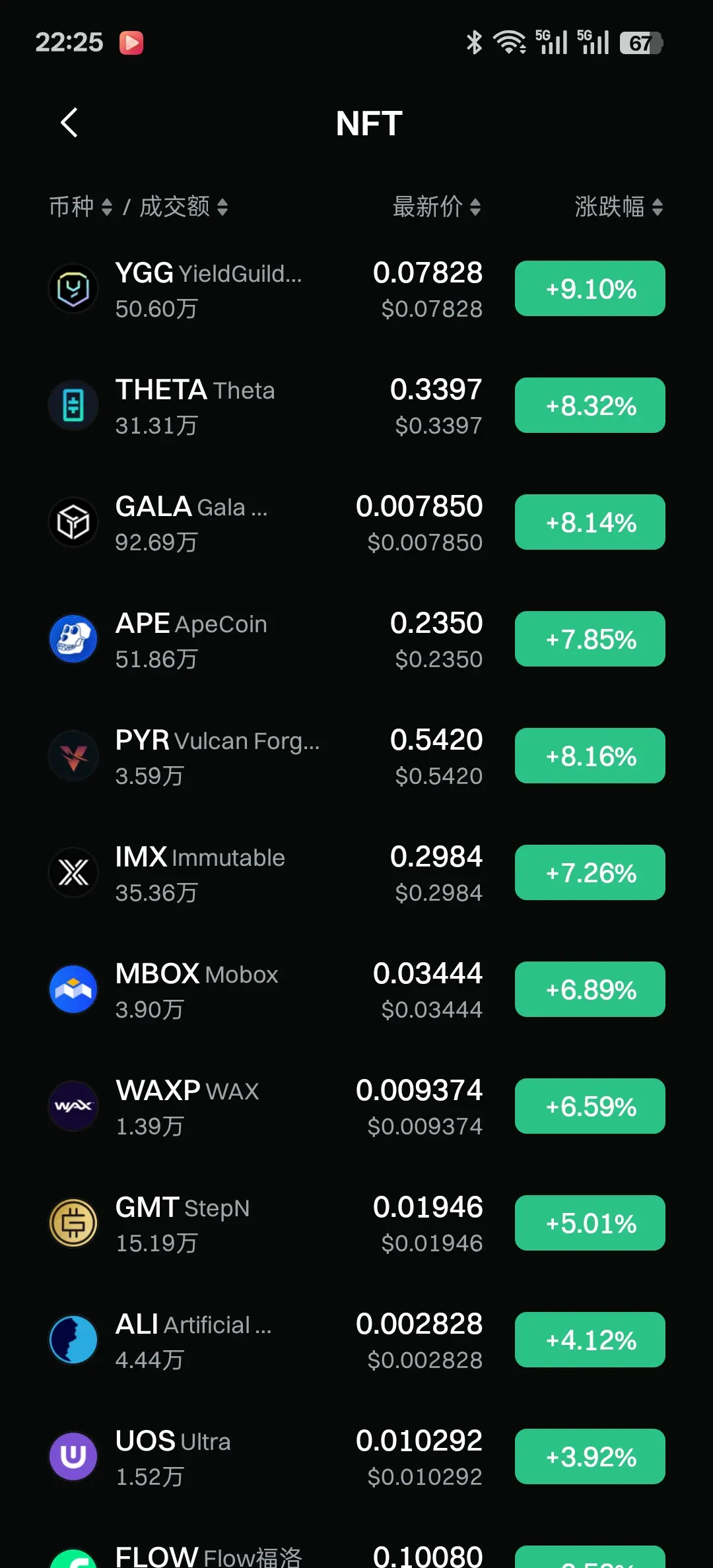
Task: Open the THETA Theta row
Action: [x=356, y=406]
